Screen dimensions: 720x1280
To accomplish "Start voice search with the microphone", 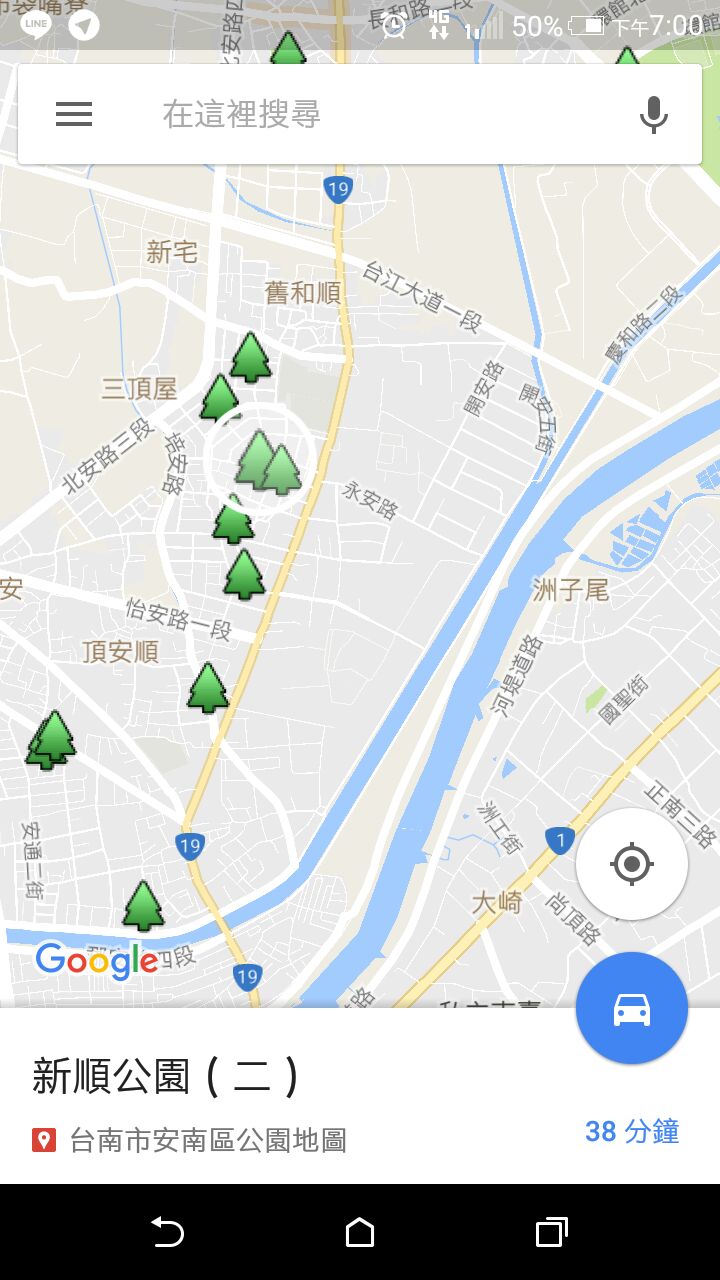I will pos(654,114).
